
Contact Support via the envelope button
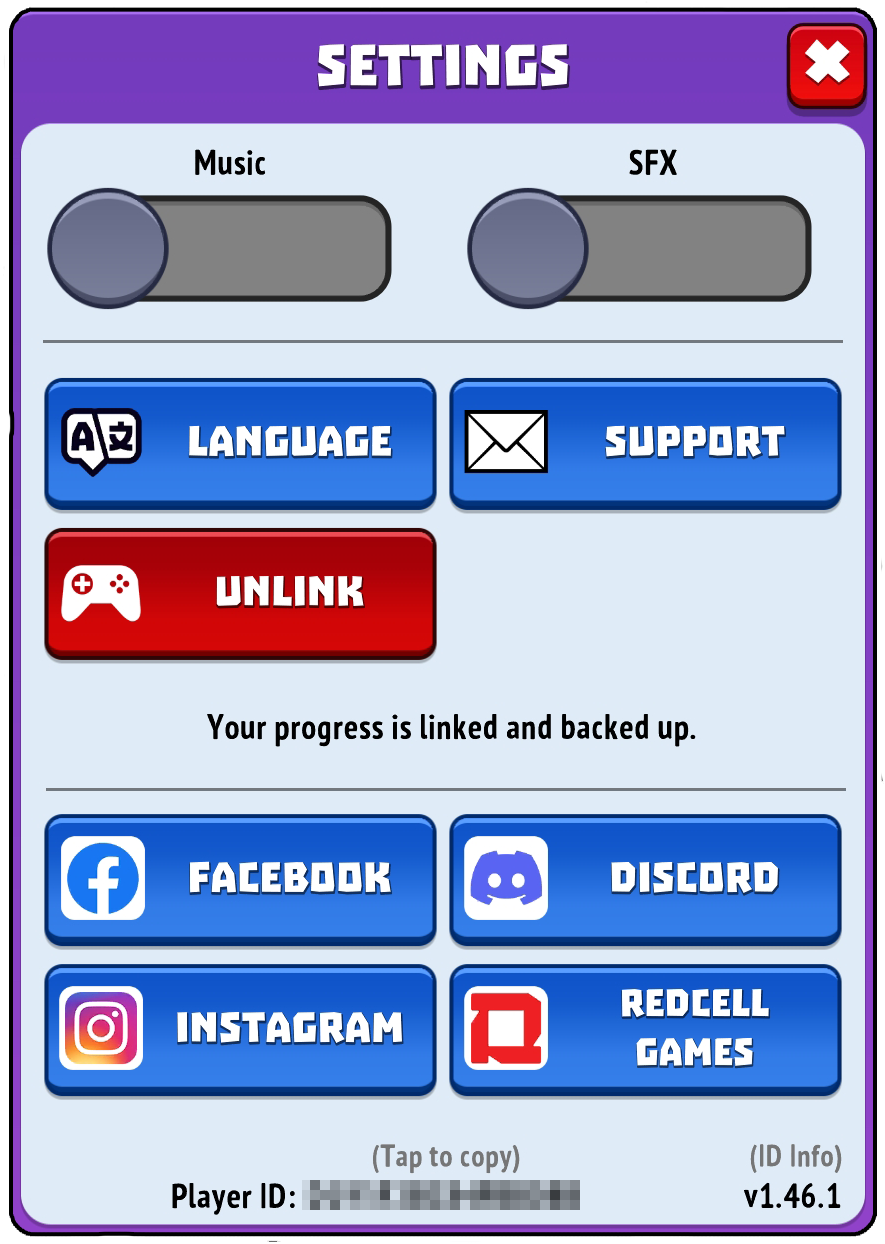coord(645,443)
